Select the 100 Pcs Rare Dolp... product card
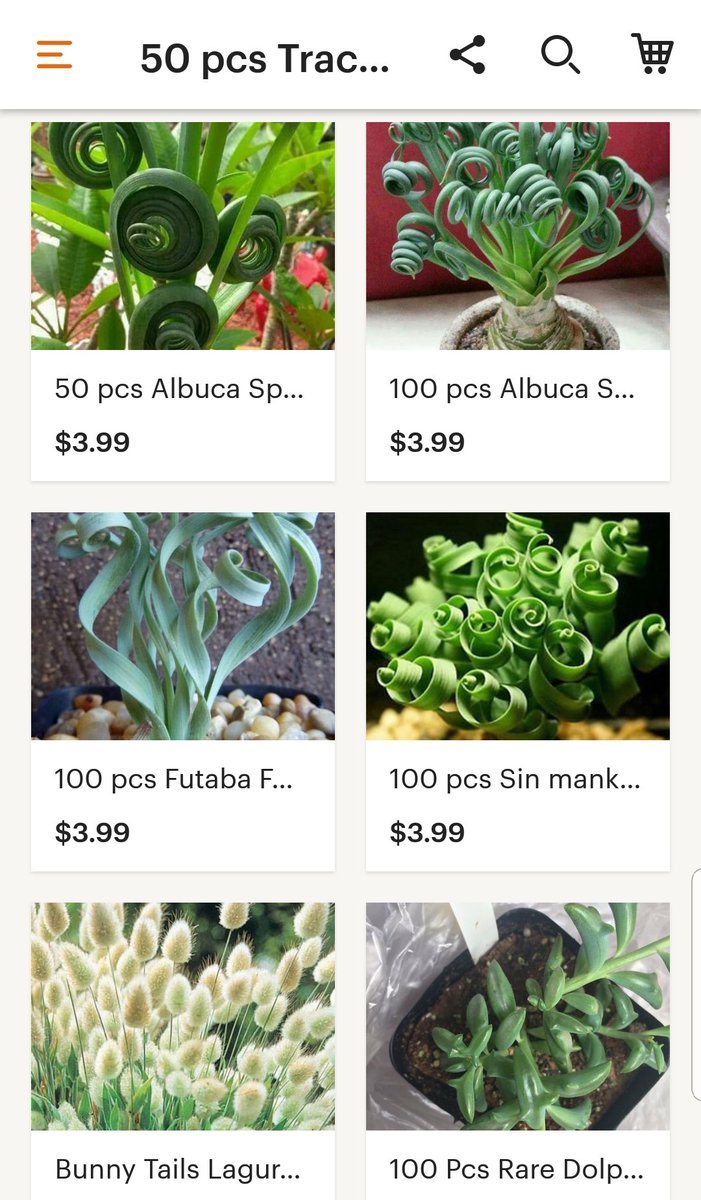Viewport: 701px width, 1200px height. (517, 1050)
